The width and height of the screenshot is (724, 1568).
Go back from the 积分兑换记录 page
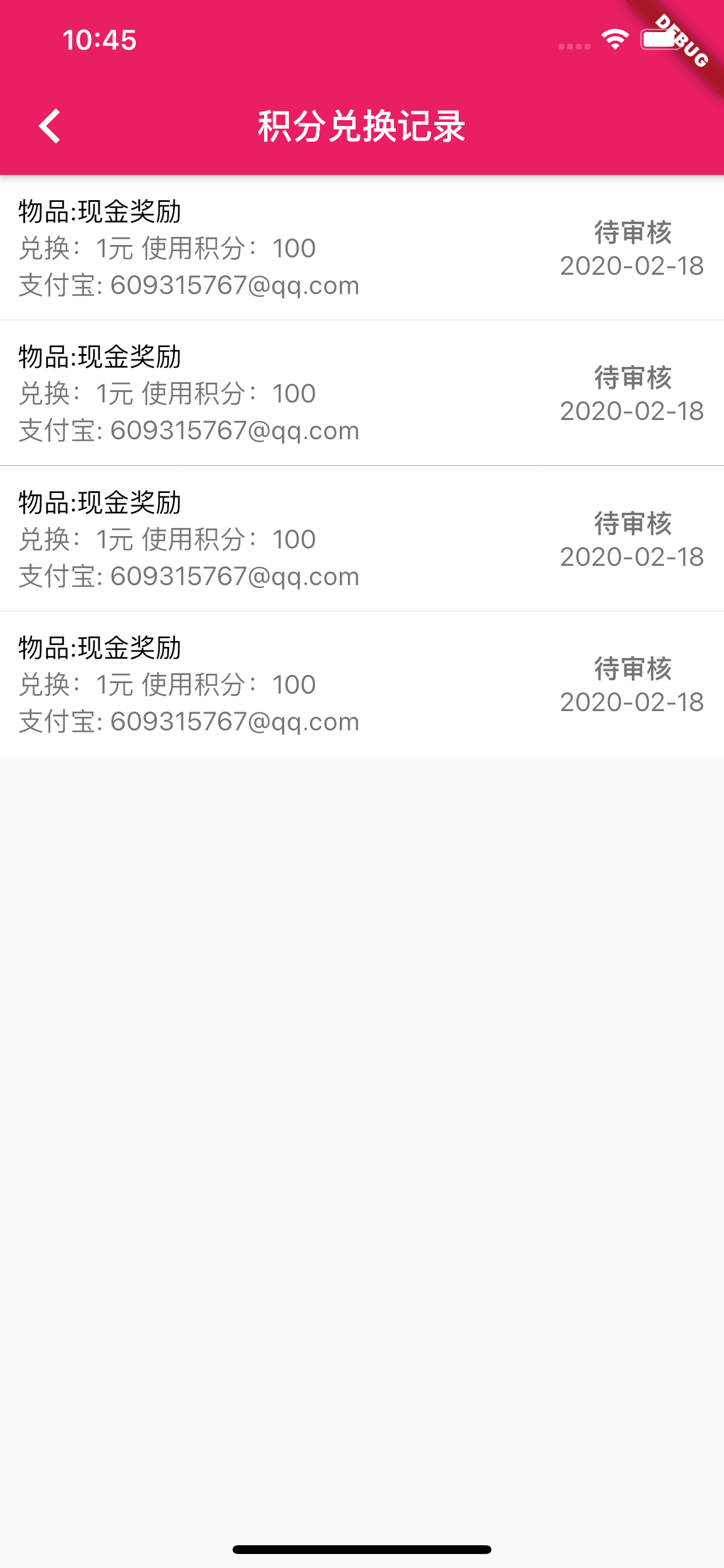(x=50, y=126)
